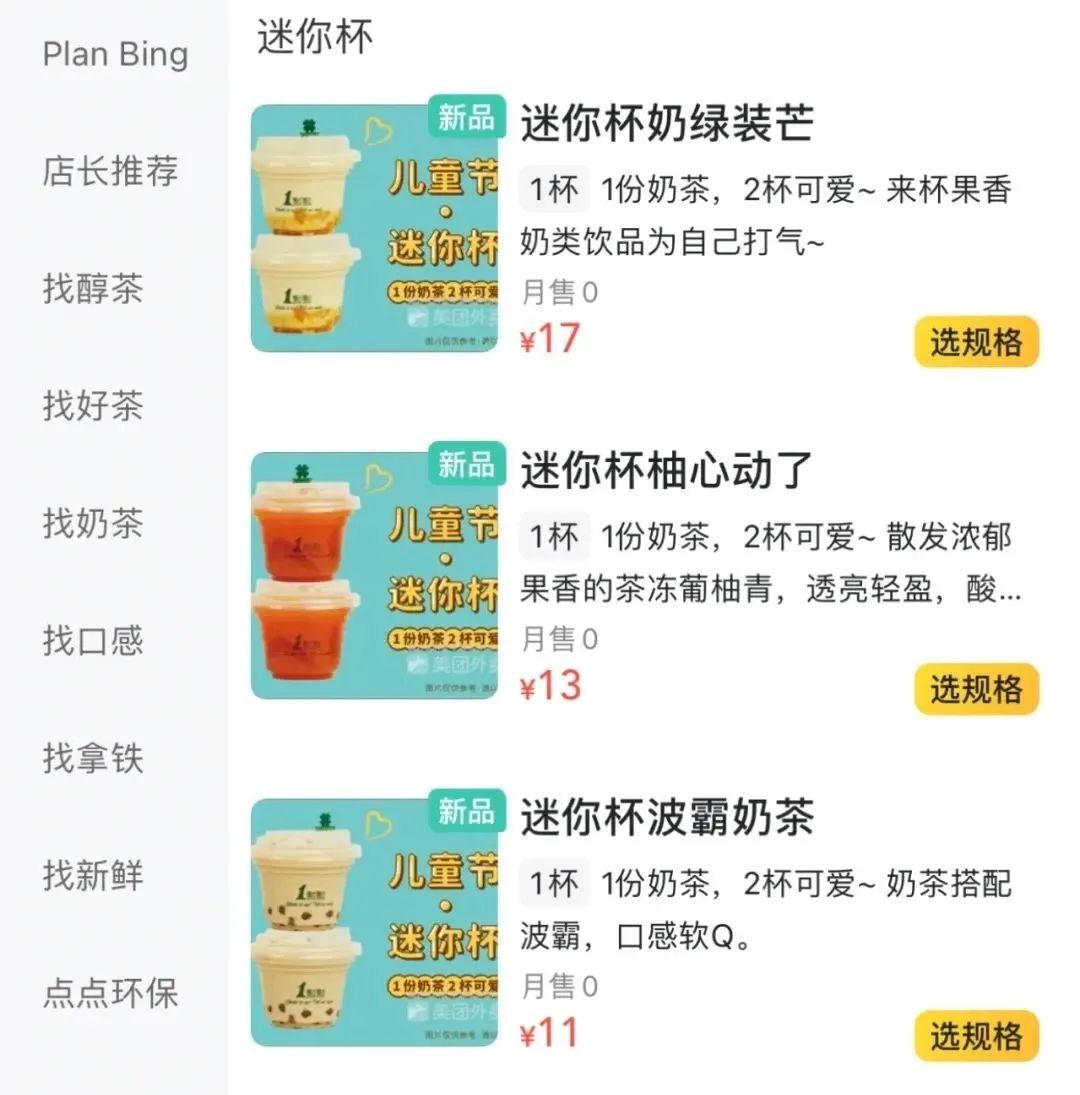Image resolution: width=1080 pixels, height=1095 pixels.
Task: Tap 选规格 for 迷你杯奶绿装芒
Action: pos(976,343)
